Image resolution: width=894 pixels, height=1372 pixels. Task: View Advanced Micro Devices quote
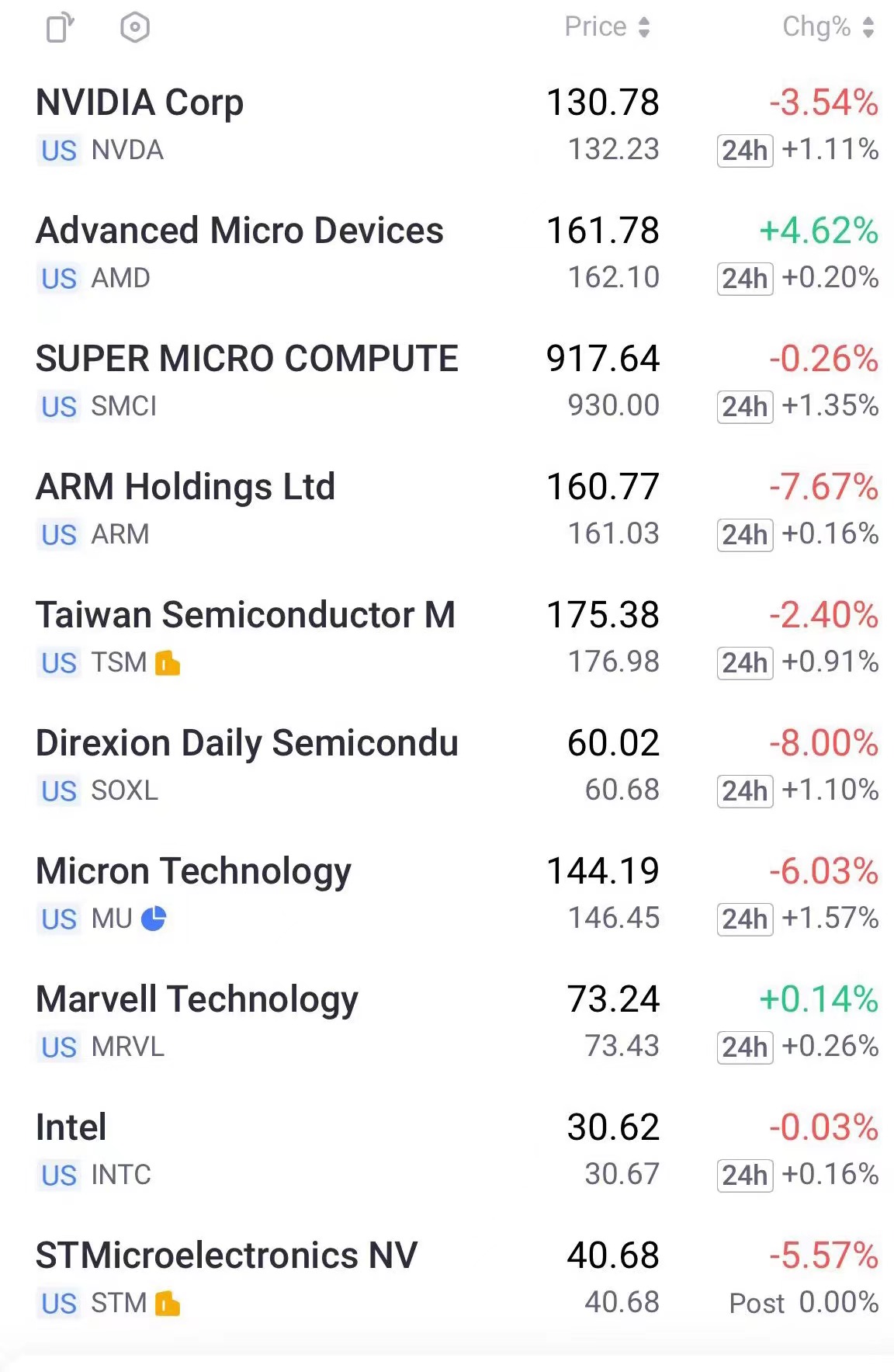pos(240,231)
